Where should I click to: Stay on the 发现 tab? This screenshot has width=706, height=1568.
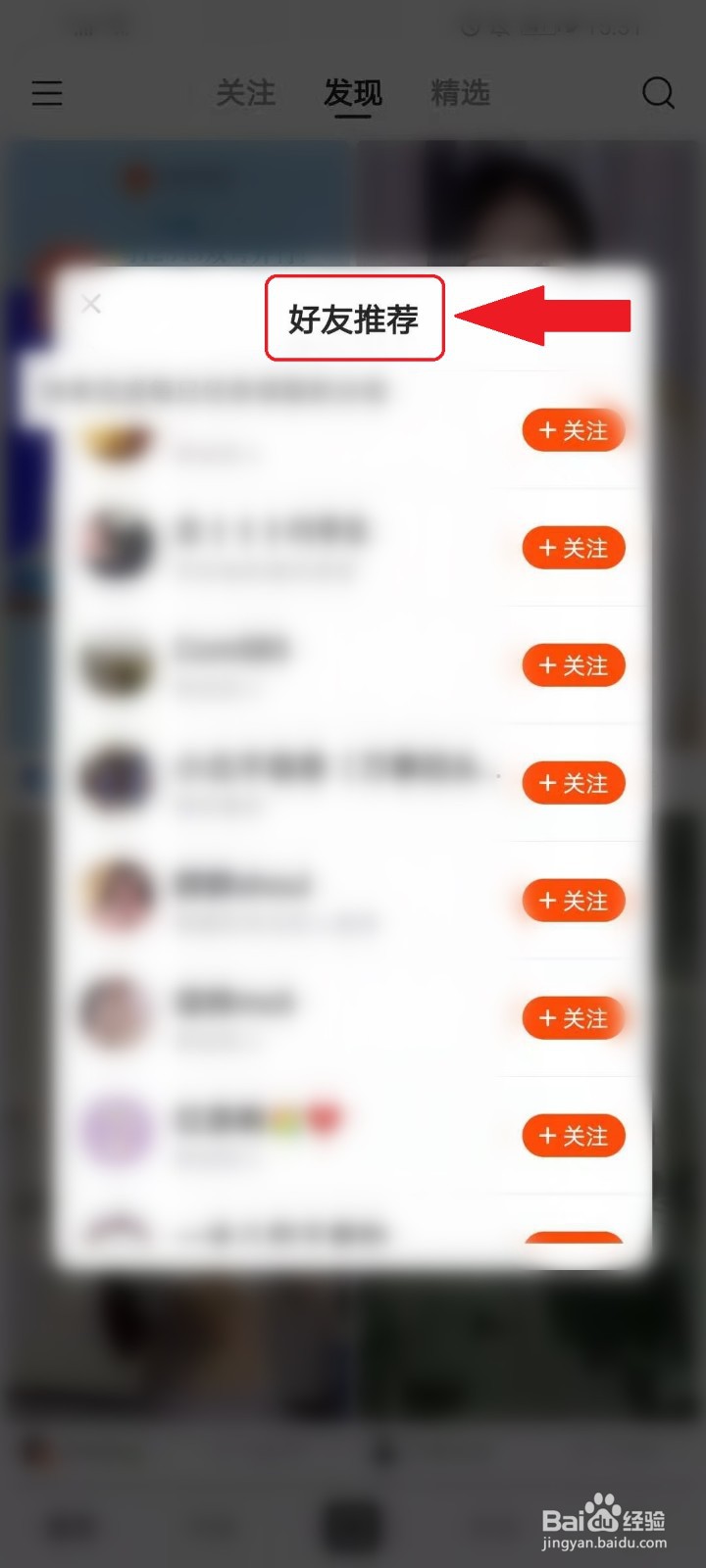(x=351, y=93)
